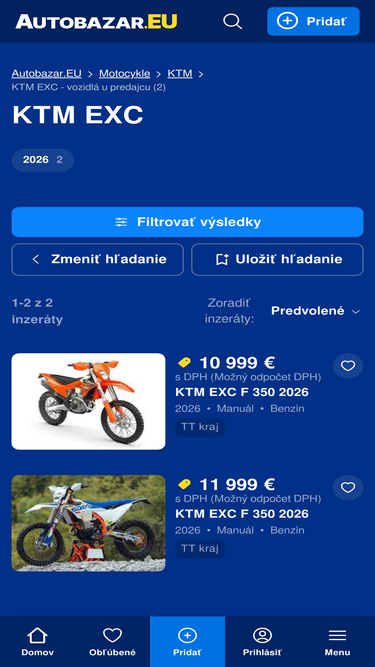This screenshot has height=667, width=375.
Task: Favorite the 11 999 € listing
Action: 348,487
